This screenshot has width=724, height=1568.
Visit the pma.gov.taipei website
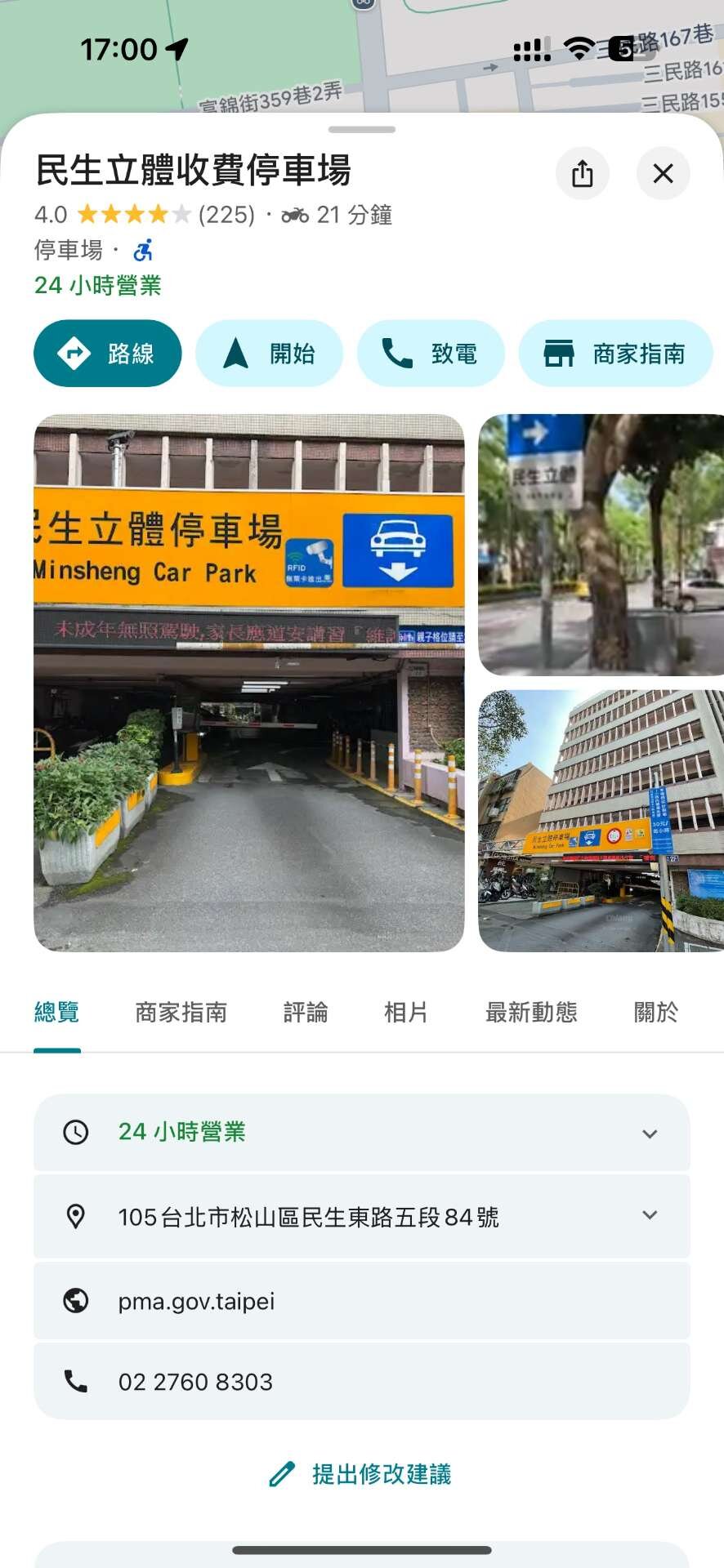[x=362, y=1301]
